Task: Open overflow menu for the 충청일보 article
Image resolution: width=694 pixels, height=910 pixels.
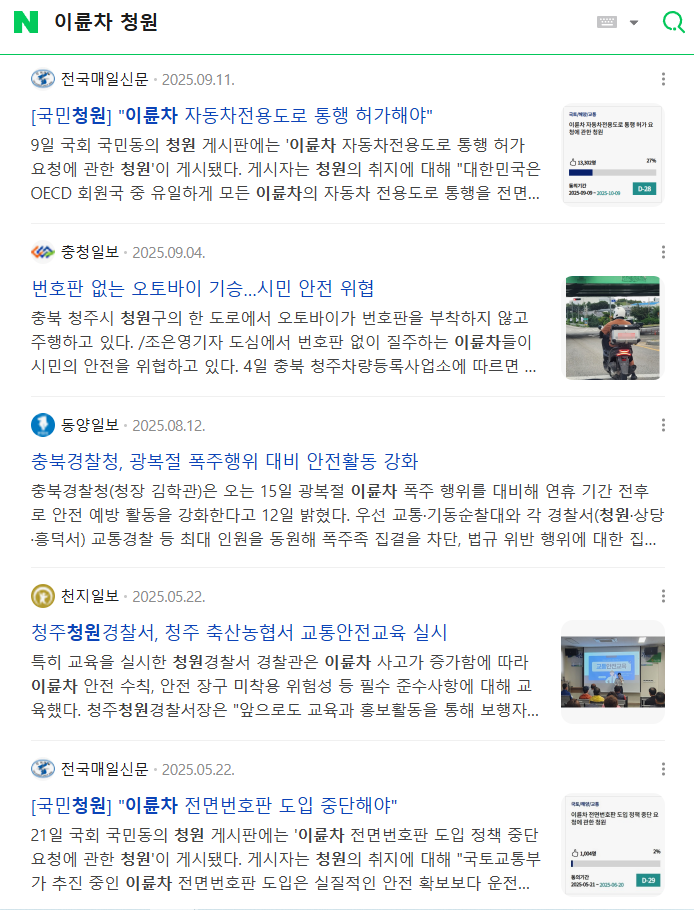Action: coord(663,252)
